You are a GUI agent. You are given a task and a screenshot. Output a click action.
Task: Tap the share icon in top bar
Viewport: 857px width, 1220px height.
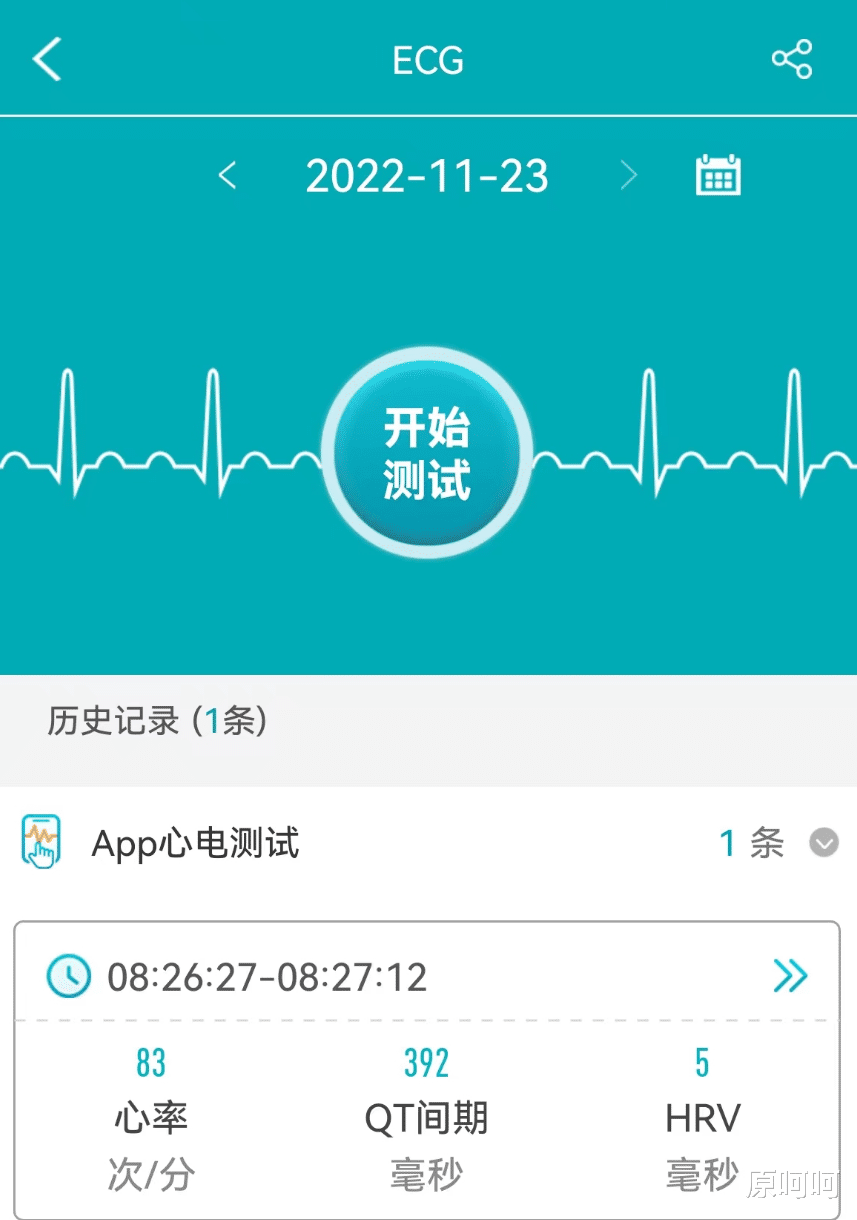[x=792, y=60]
